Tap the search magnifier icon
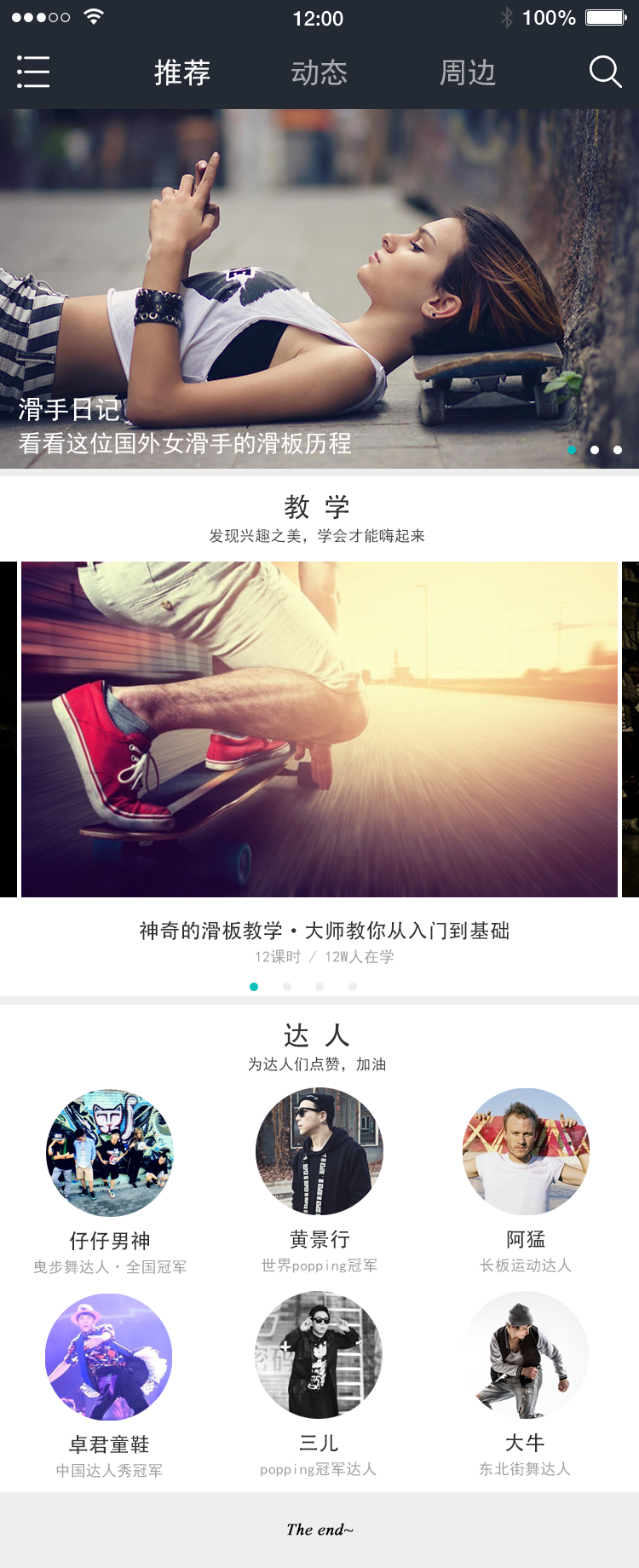 (605, 72)
